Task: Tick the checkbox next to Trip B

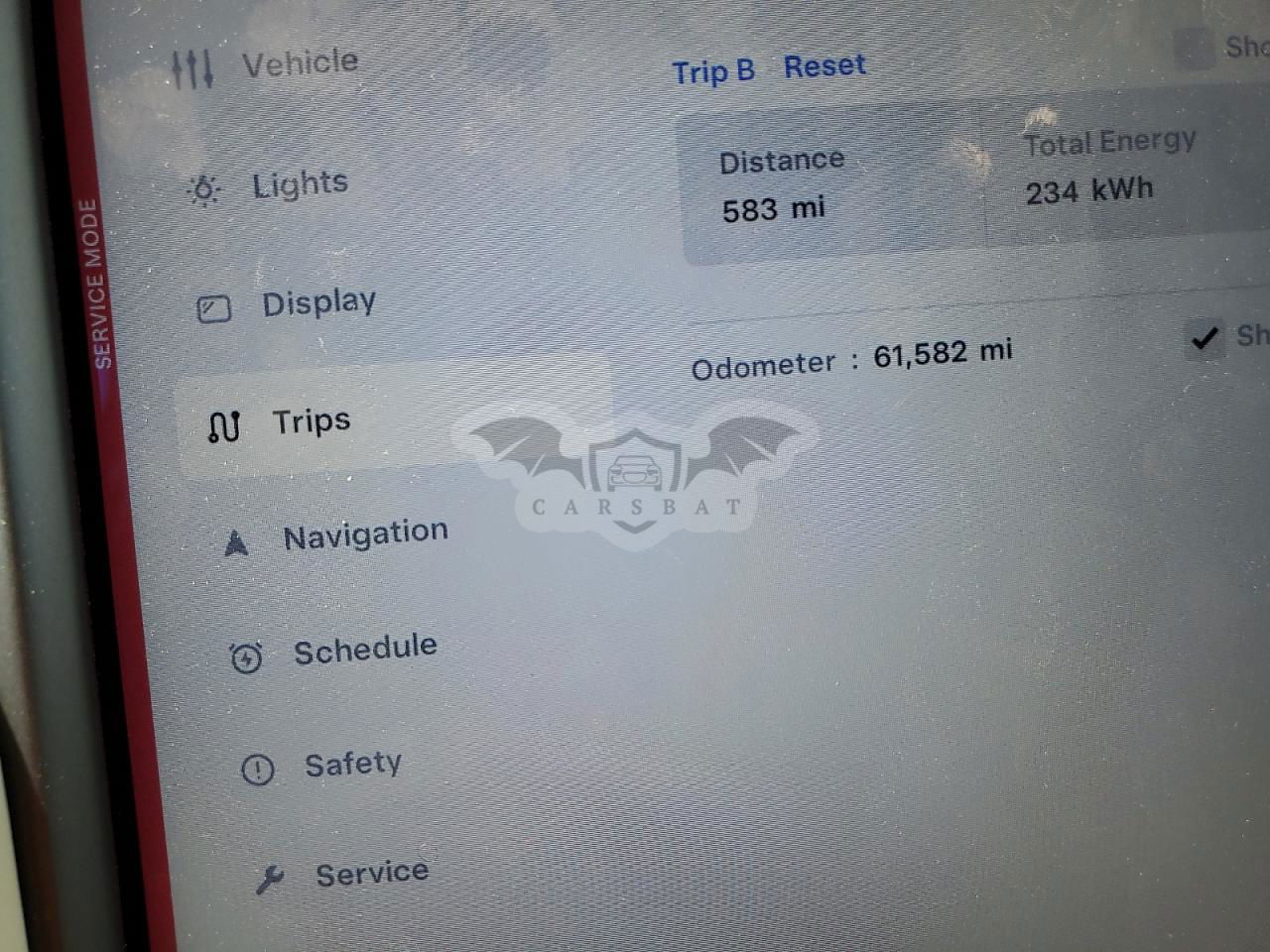Action: click(1194, 49)
